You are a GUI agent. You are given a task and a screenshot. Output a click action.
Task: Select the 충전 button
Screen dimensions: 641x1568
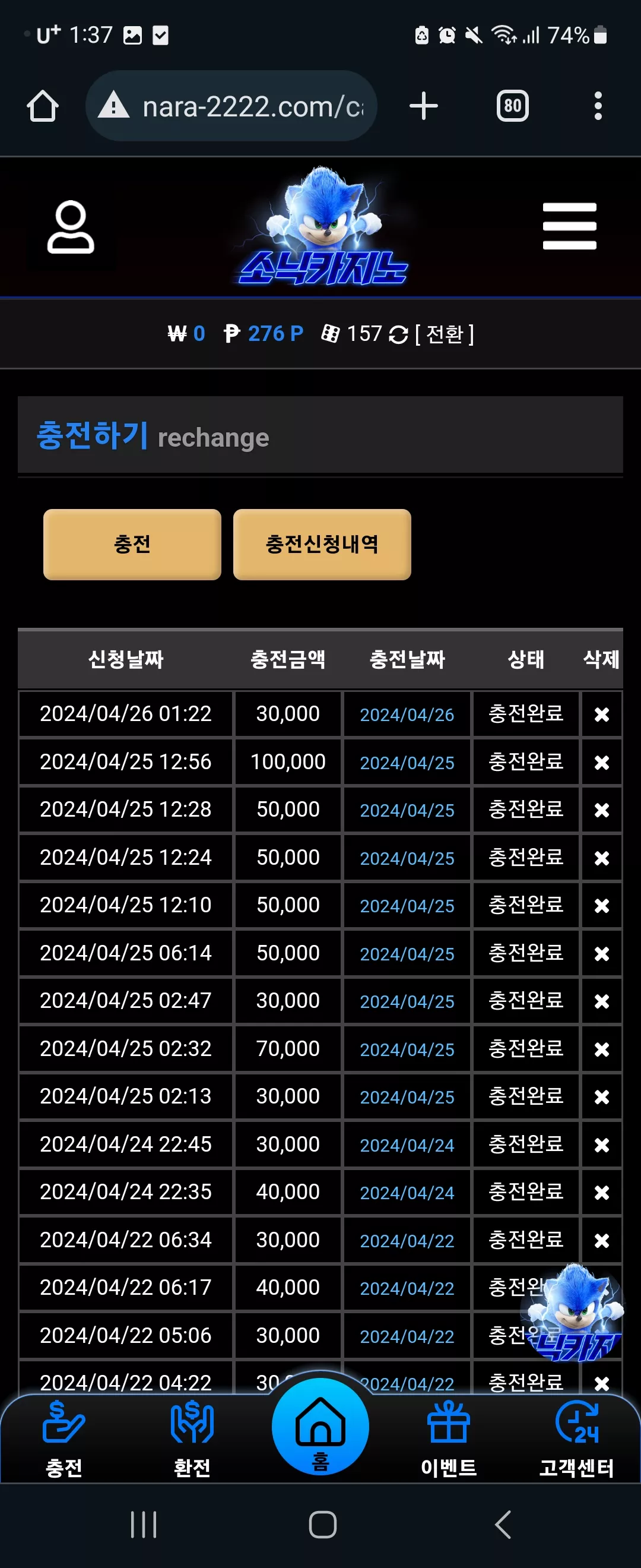[132, 544]
